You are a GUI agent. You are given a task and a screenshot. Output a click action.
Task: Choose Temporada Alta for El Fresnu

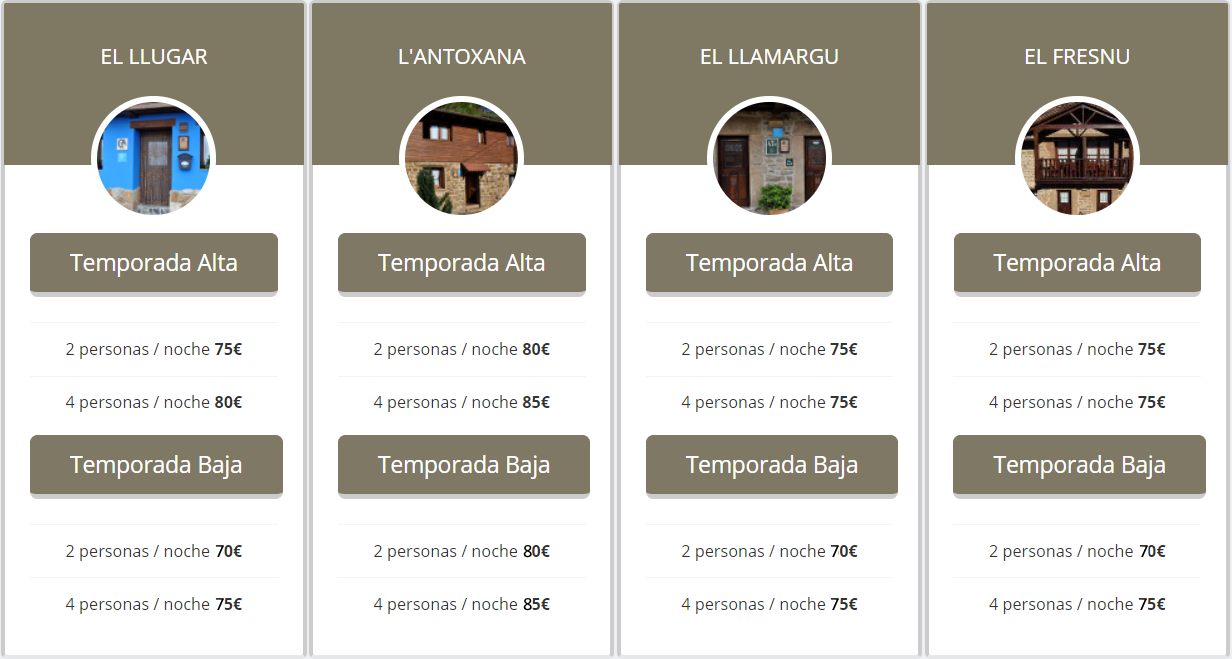(x=1077, y=263)
